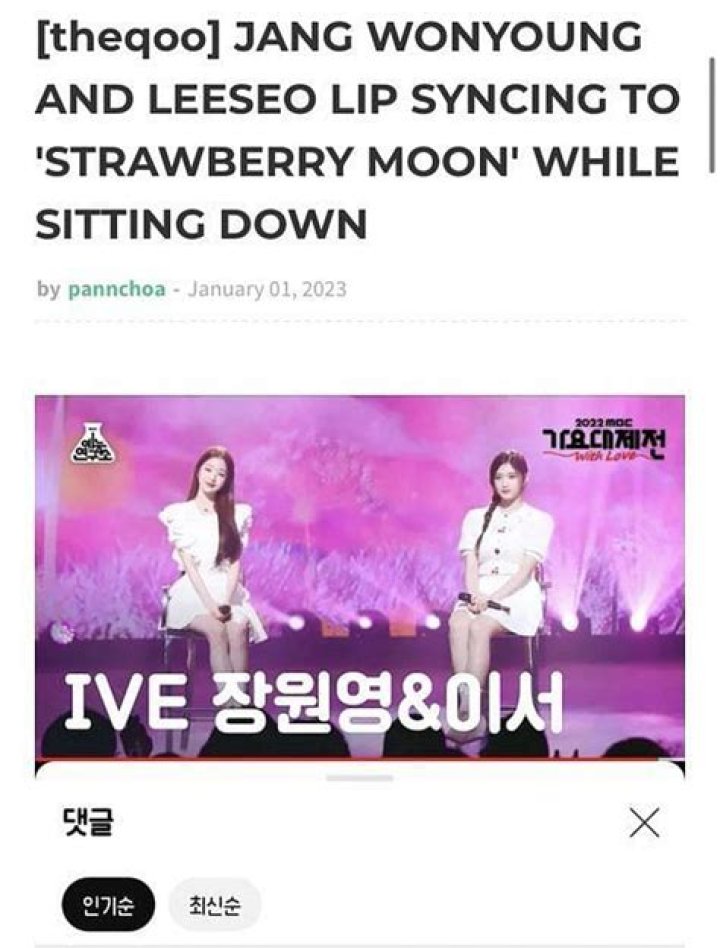Open the pannchoa author link
The height and width of the screenshot is (948, 720).
coord(112,290)
